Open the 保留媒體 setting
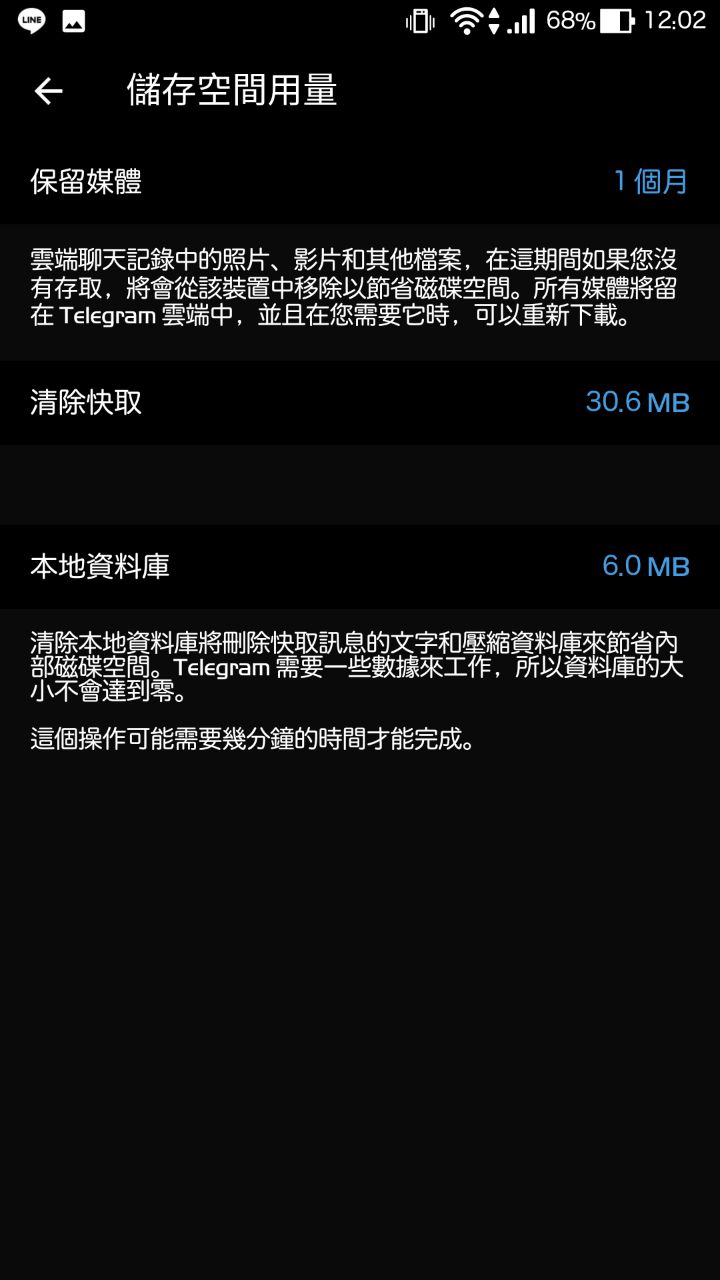The height and width of the screenshot is (1280, 720). coord(360,182)
